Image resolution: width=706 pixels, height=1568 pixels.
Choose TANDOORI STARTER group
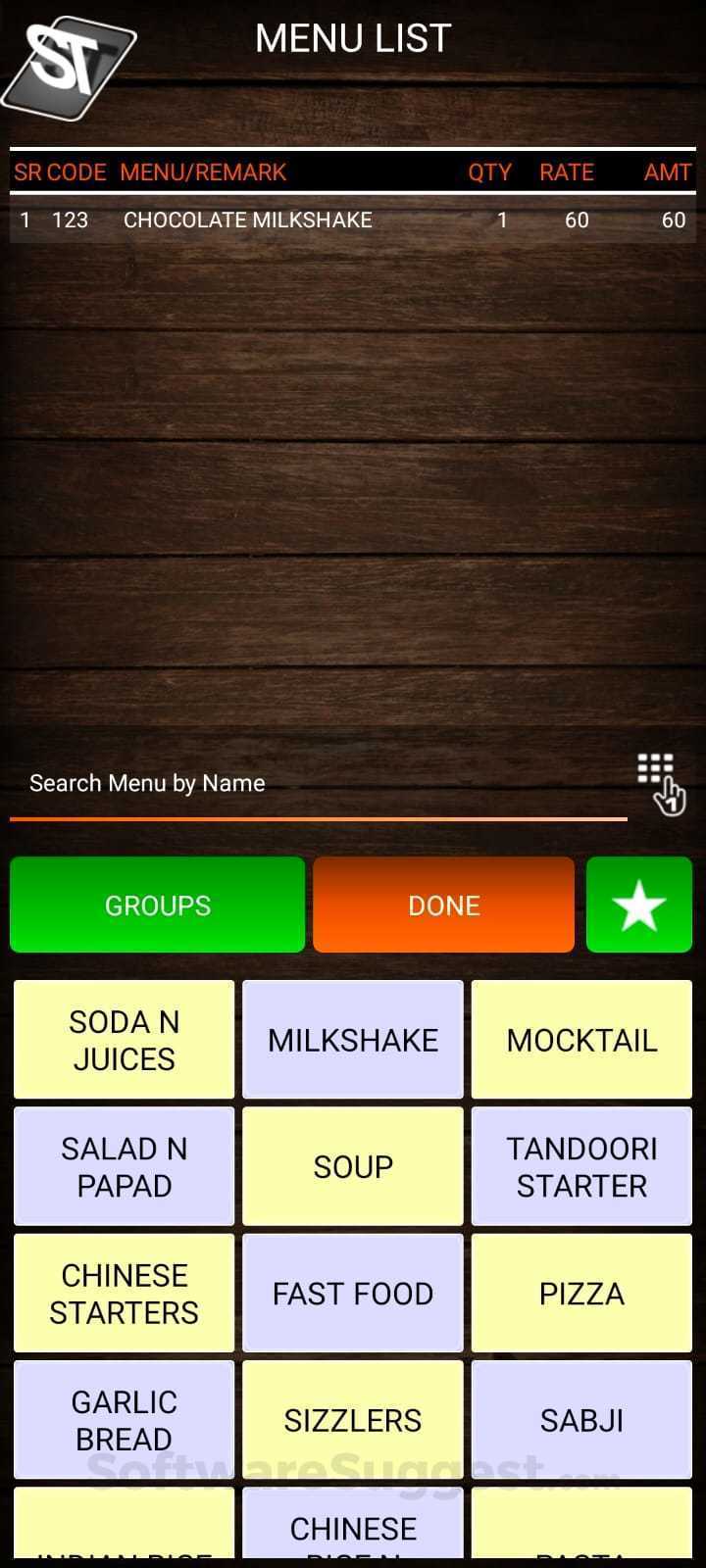pos(581,1166)
